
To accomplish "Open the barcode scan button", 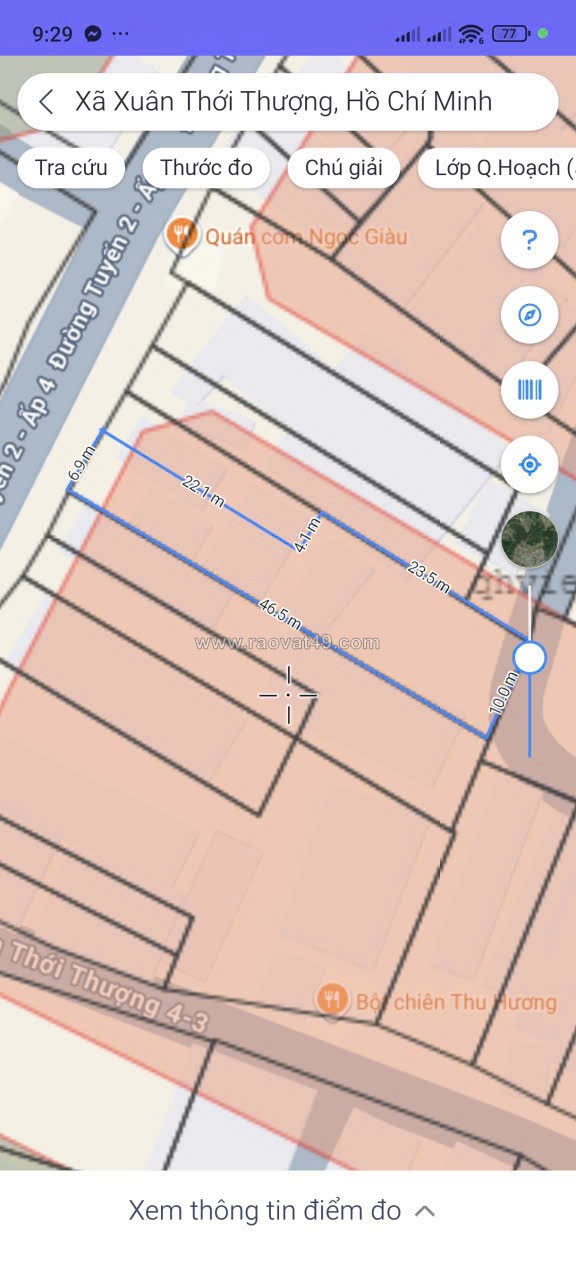I will (530, 390).
